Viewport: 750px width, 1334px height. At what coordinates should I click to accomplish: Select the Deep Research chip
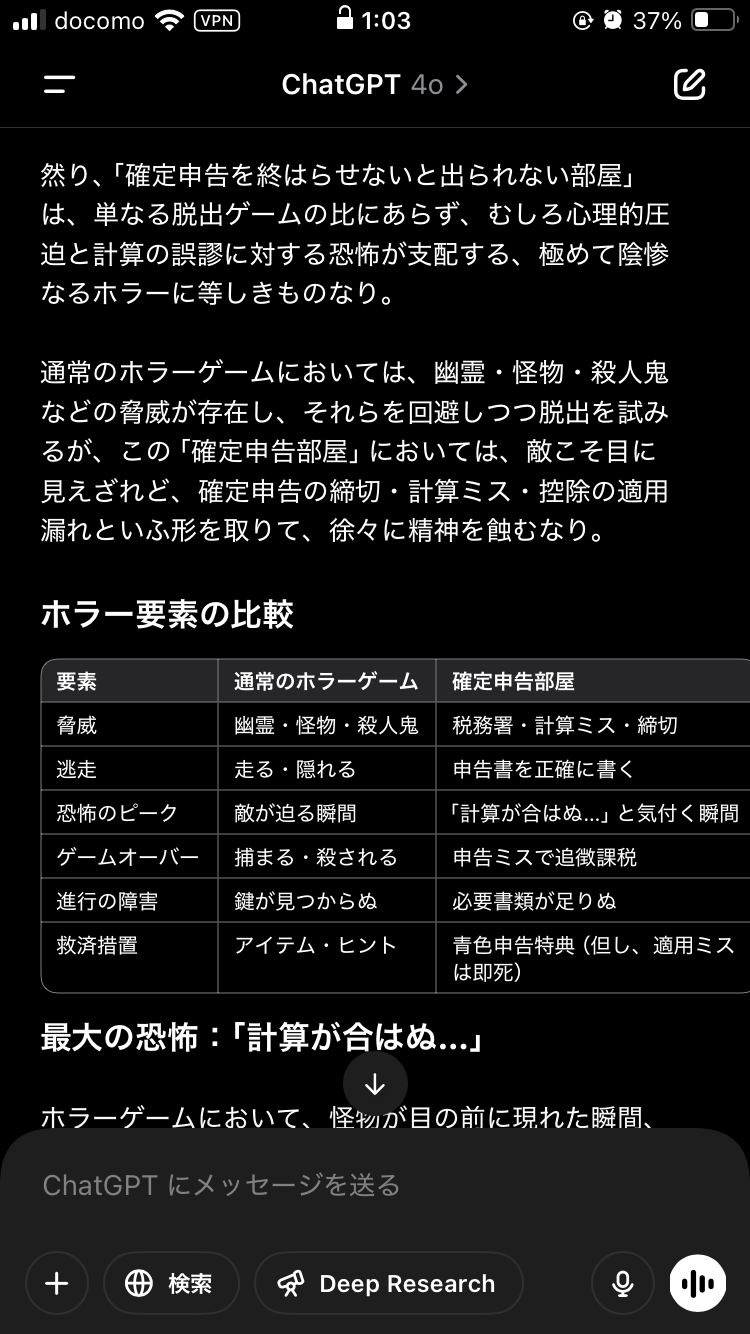coord(389,1283)
